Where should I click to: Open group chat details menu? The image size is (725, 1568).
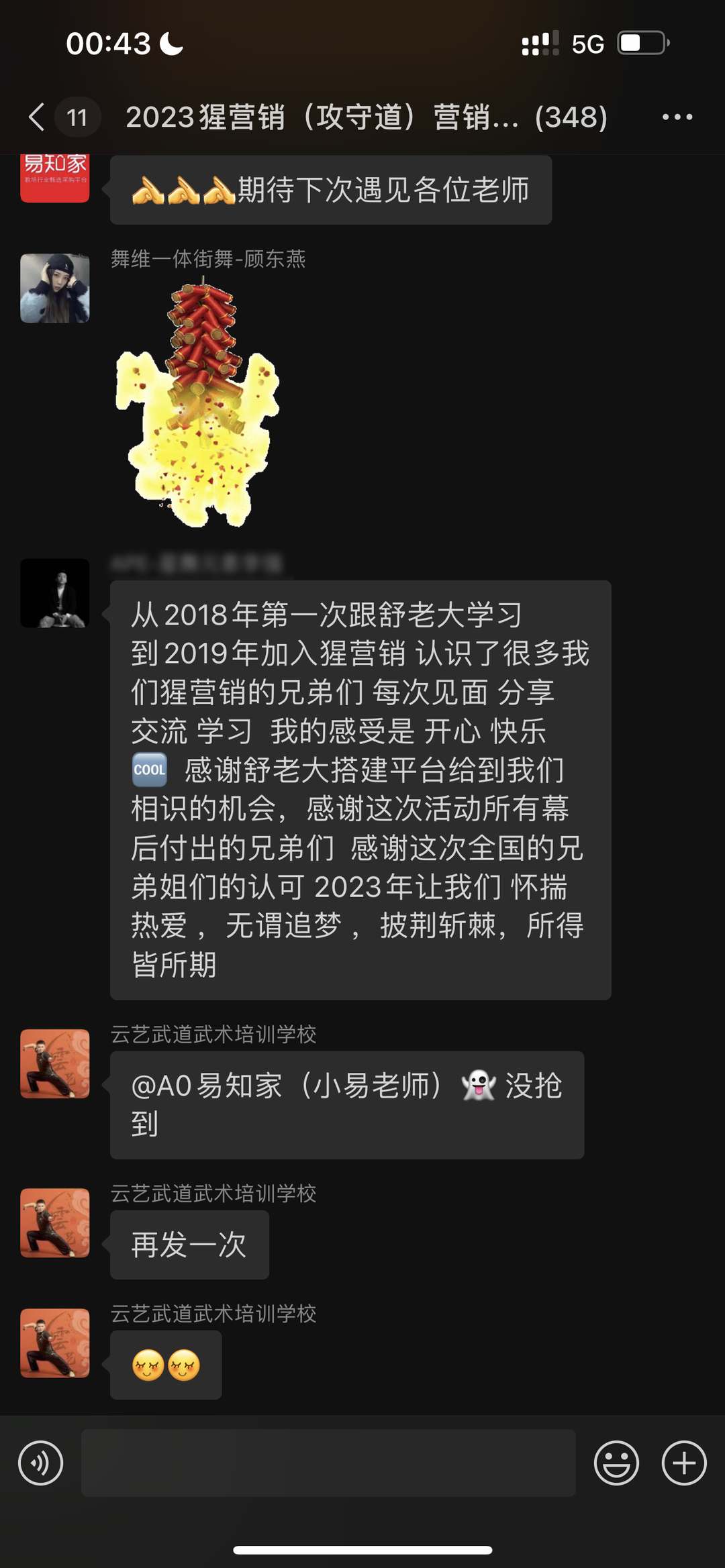[x=677, y=117]
